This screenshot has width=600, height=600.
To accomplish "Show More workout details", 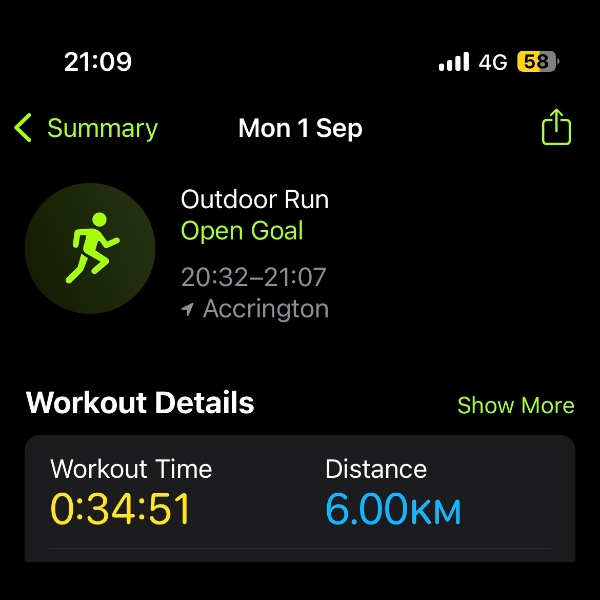I will (x=515, y=405).
